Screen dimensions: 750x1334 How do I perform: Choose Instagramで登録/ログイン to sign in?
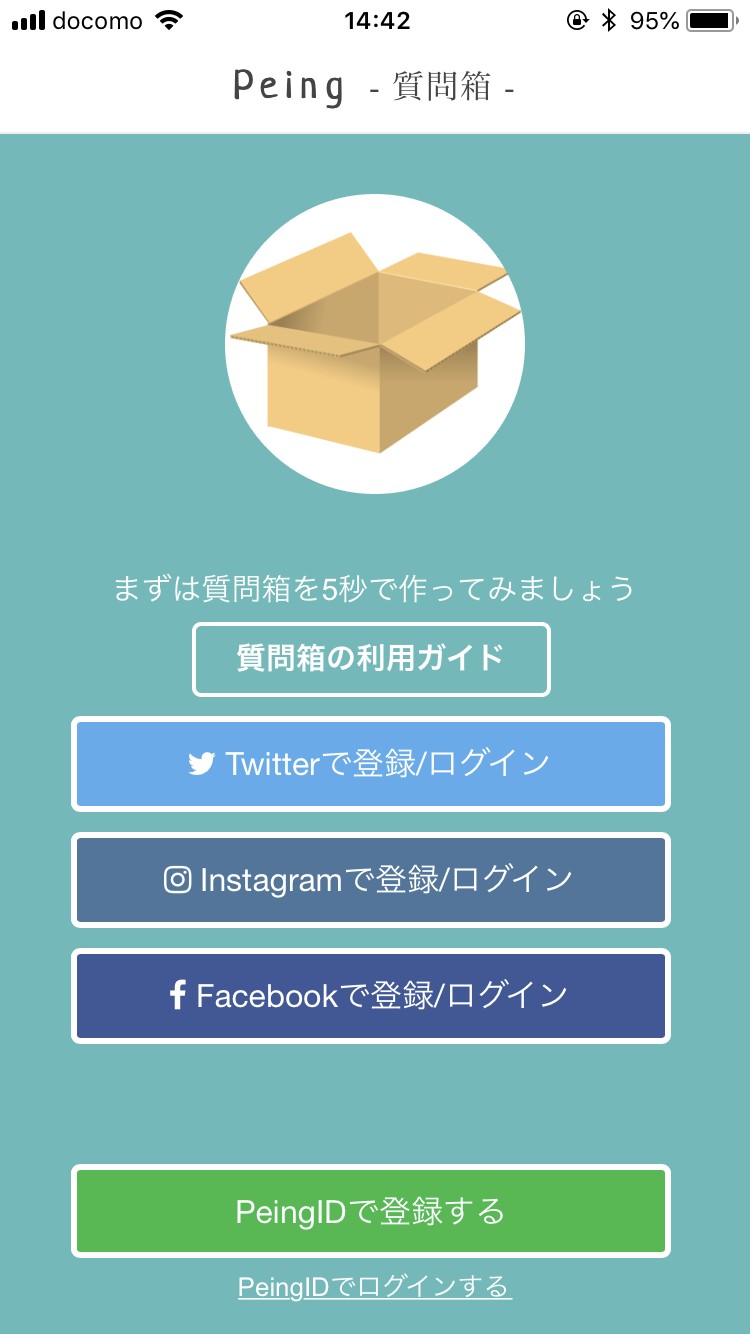click(371, 880)
